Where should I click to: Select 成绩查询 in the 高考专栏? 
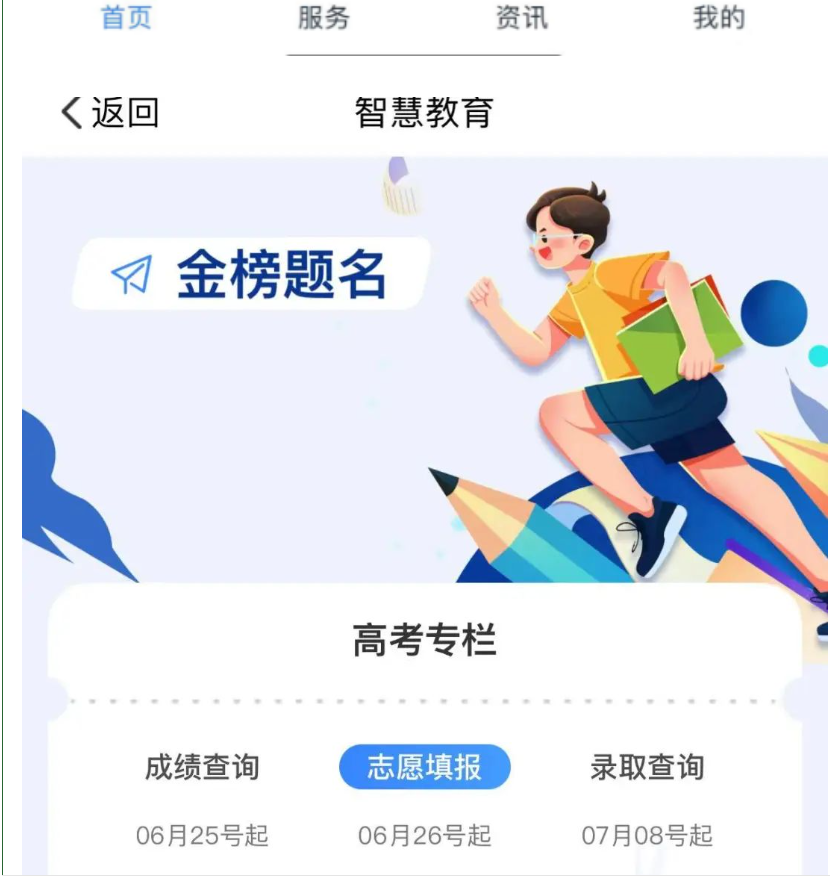(202, 768)
